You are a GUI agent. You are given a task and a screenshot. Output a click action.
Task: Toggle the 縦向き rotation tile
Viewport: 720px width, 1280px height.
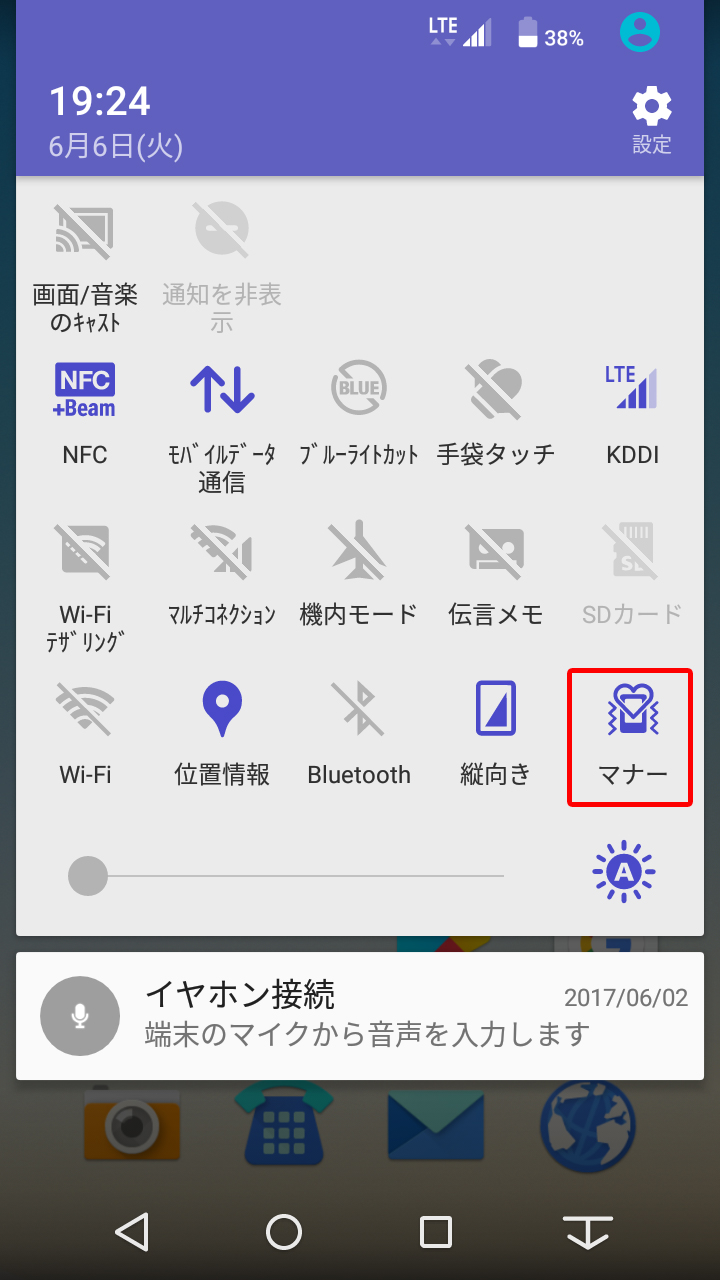[495, 732]
